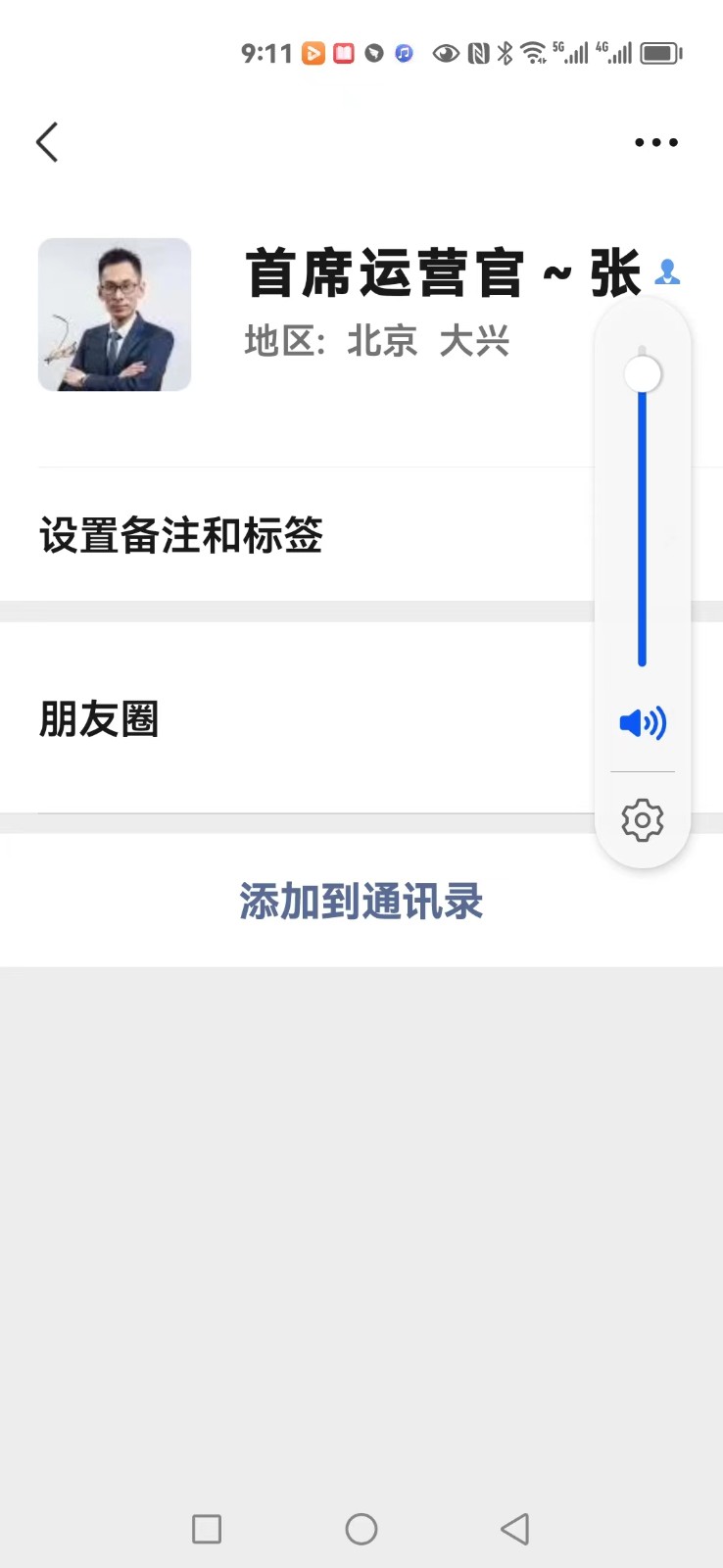Viewport: 723px width, 1568px height.
Task: Open the 朋友圈 row
Action: coord(294,719)
